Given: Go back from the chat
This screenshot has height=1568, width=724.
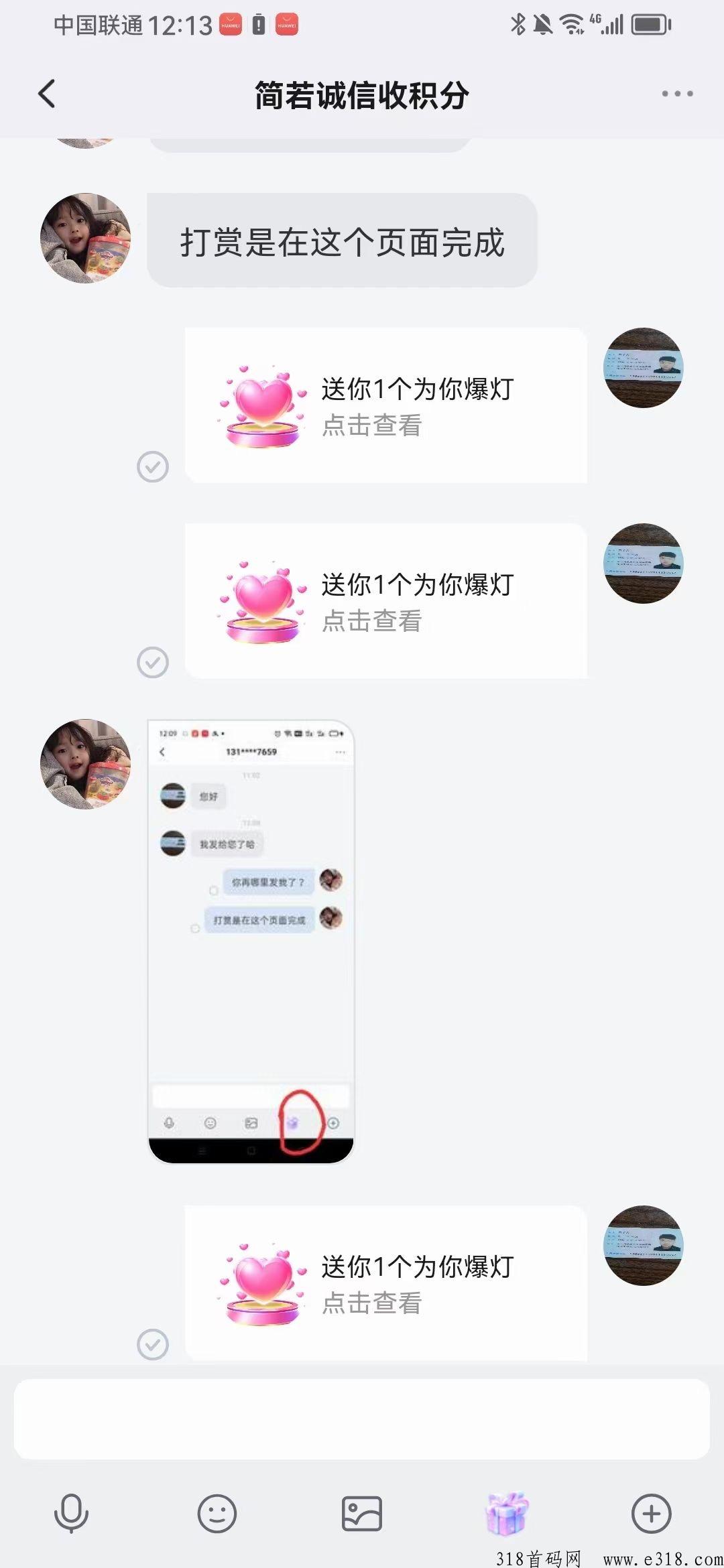Looking at the screenshot, I should pos(46,94).
